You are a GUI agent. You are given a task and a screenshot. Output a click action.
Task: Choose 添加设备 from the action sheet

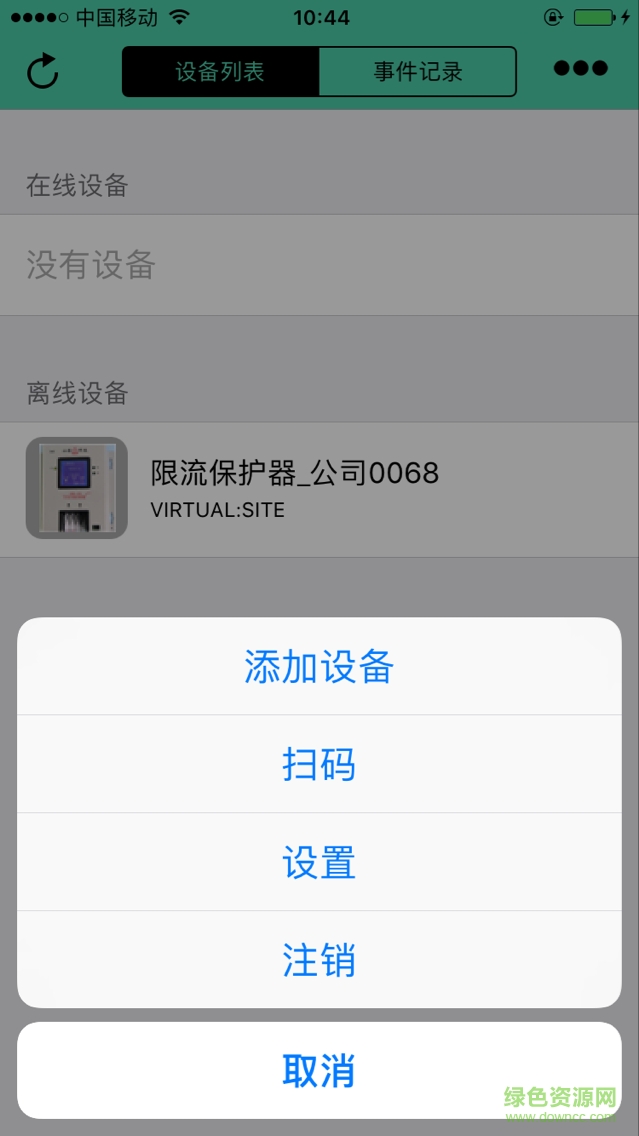[319, 667]
